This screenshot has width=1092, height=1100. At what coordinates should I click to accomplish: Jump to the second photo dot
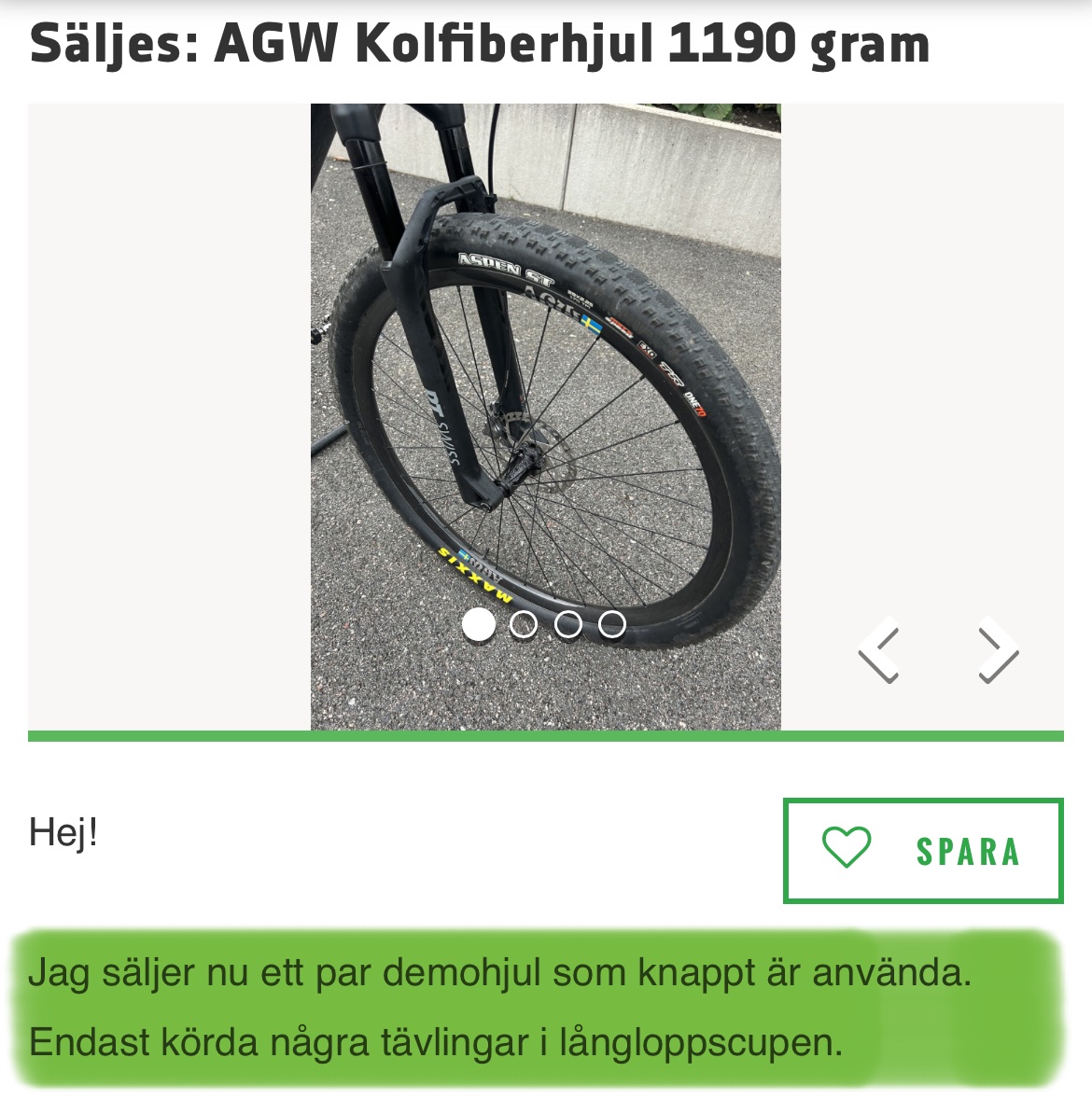coord(524,624)
